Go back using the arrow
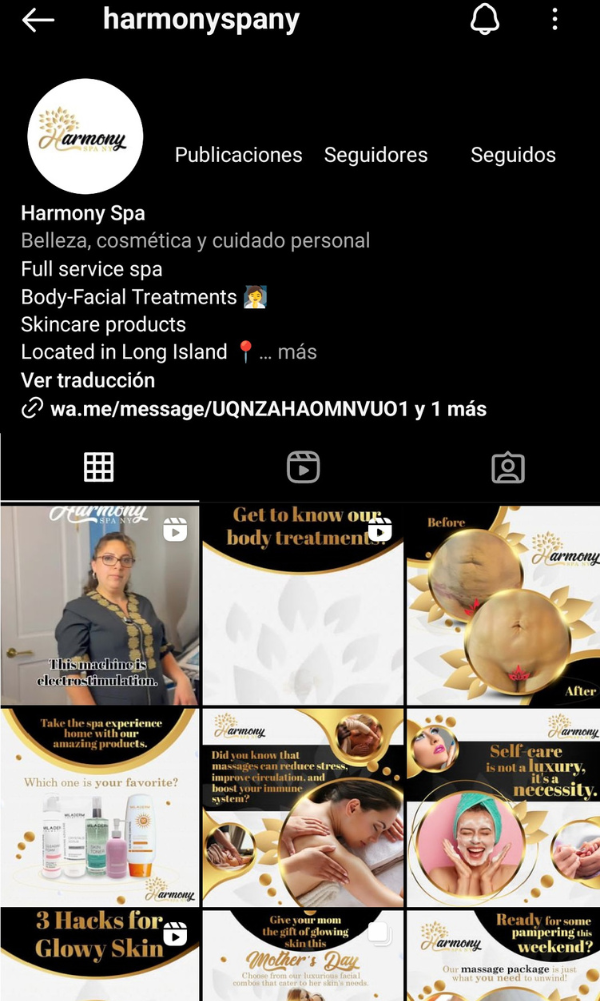Screen dimensions: 600x1001 point(38,20)
